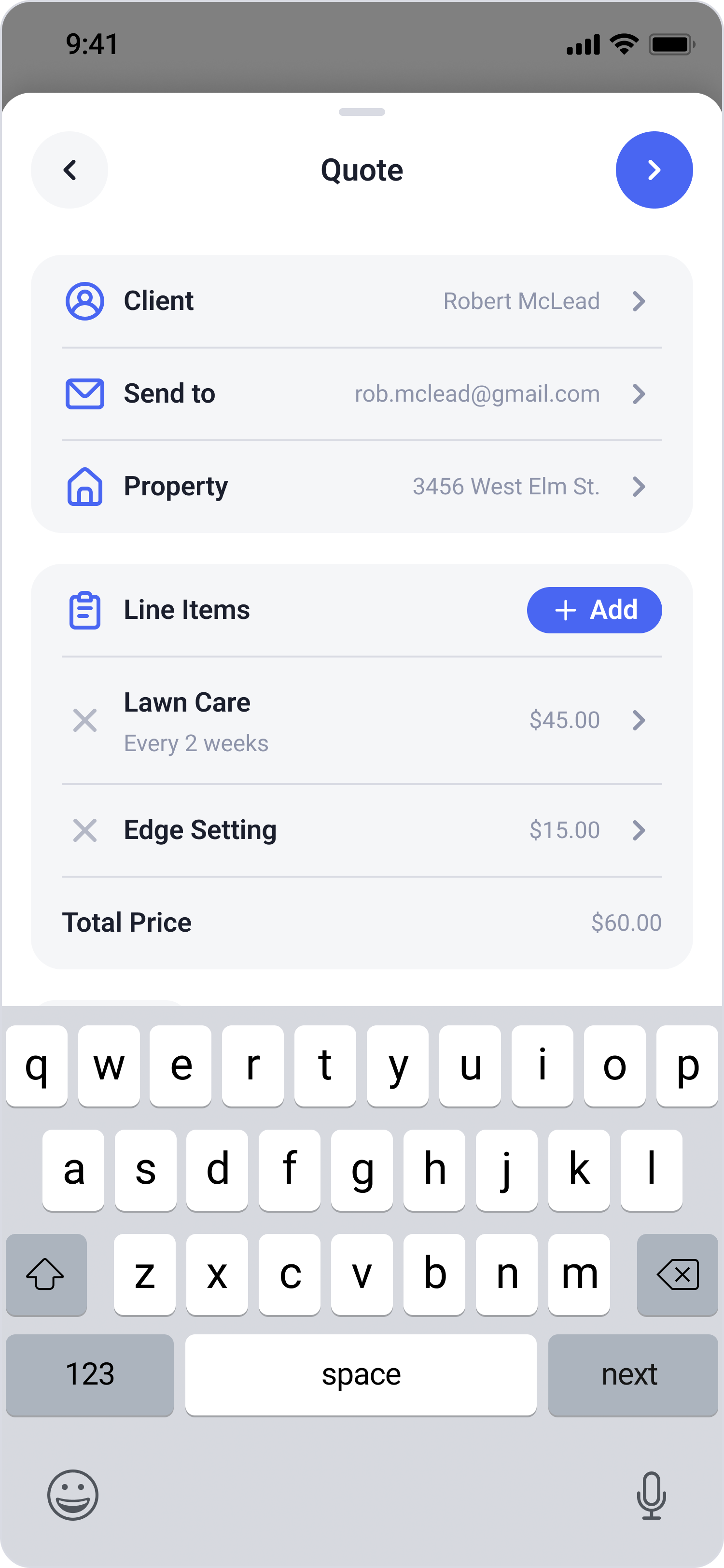
Task: Tap the Add button to add a line item
Action: pos(595,609)
